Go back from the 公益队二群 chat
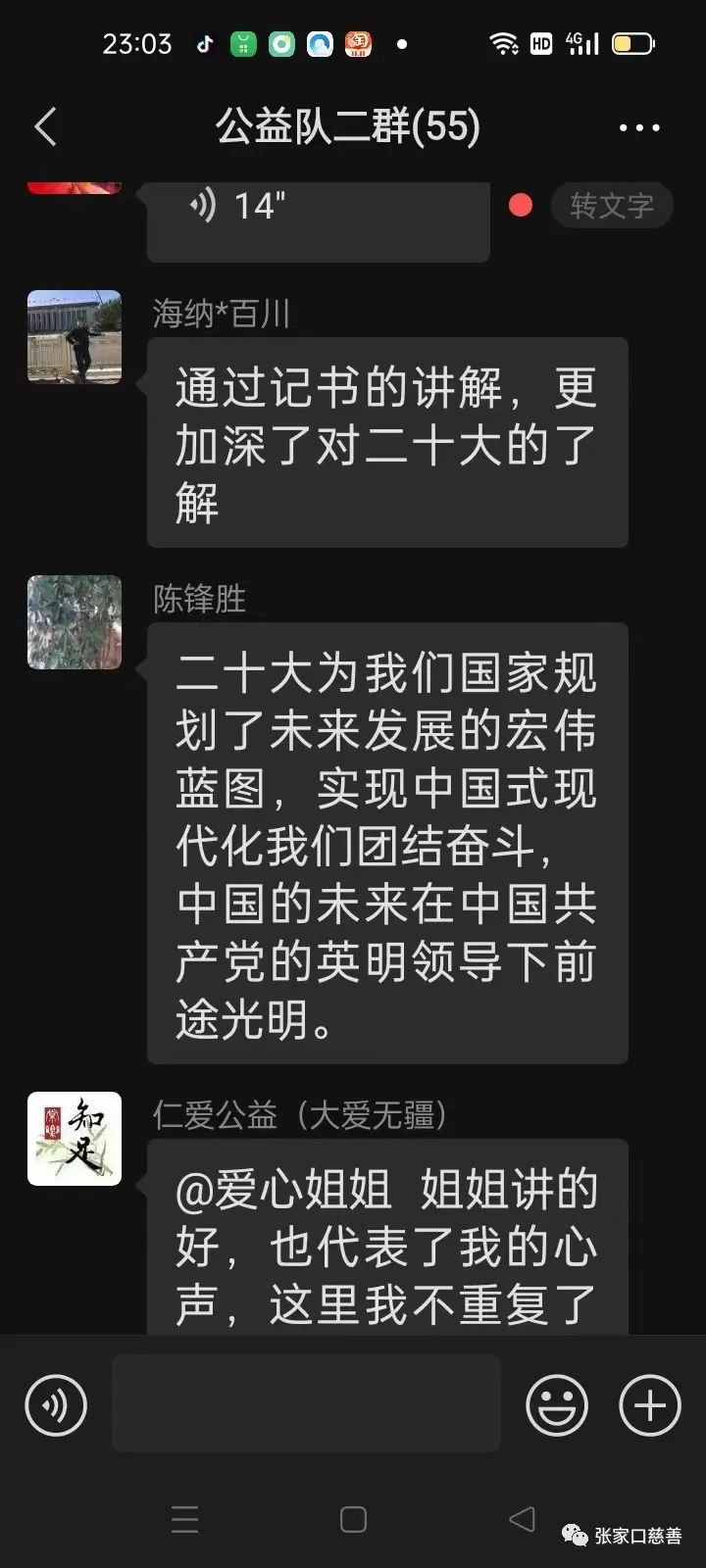The height and width of the screenshot is (1568, 706). coord(46,127)
